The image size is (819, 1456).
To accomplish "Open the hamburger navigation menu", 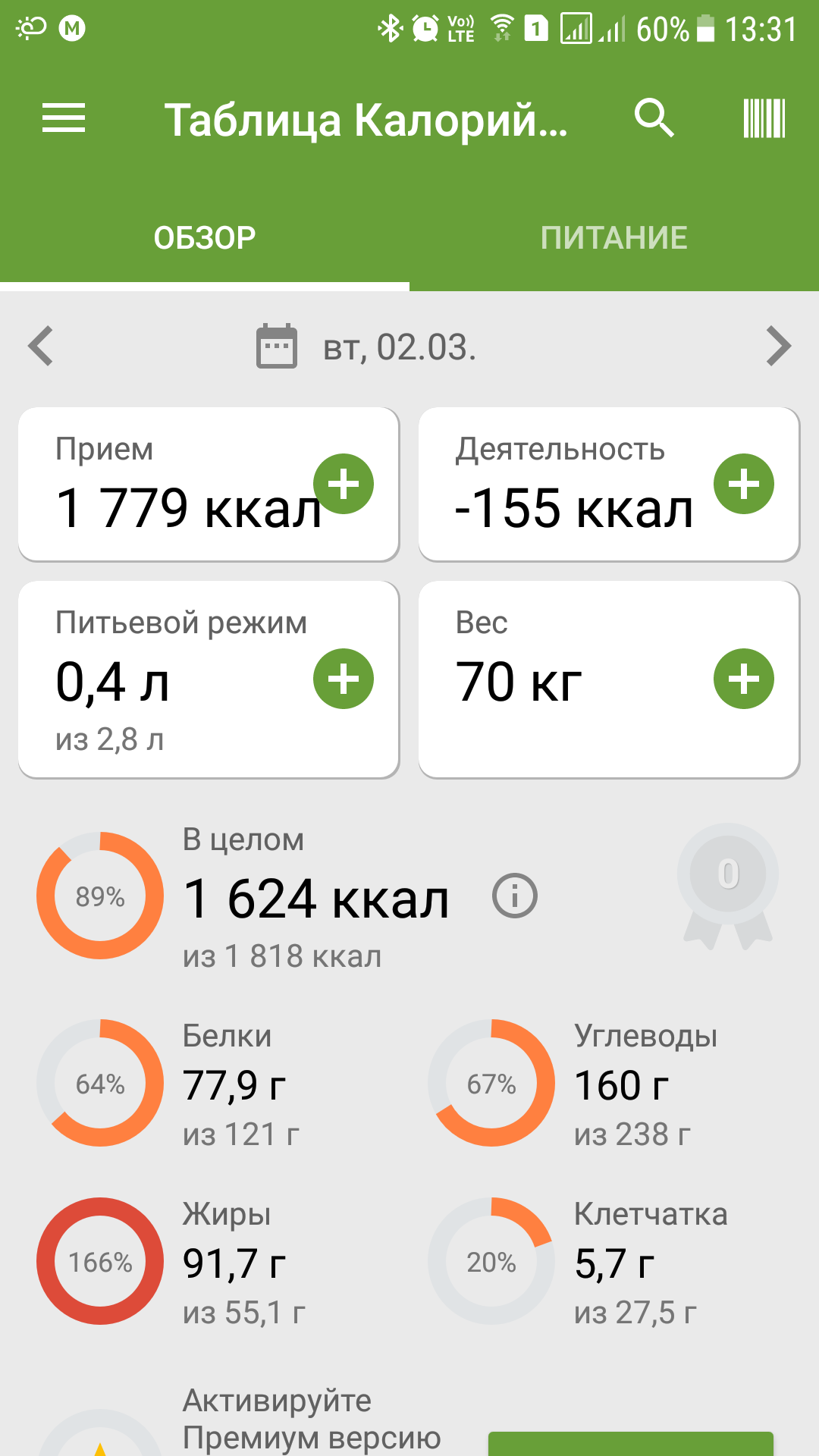I will [x=64, y=119].
